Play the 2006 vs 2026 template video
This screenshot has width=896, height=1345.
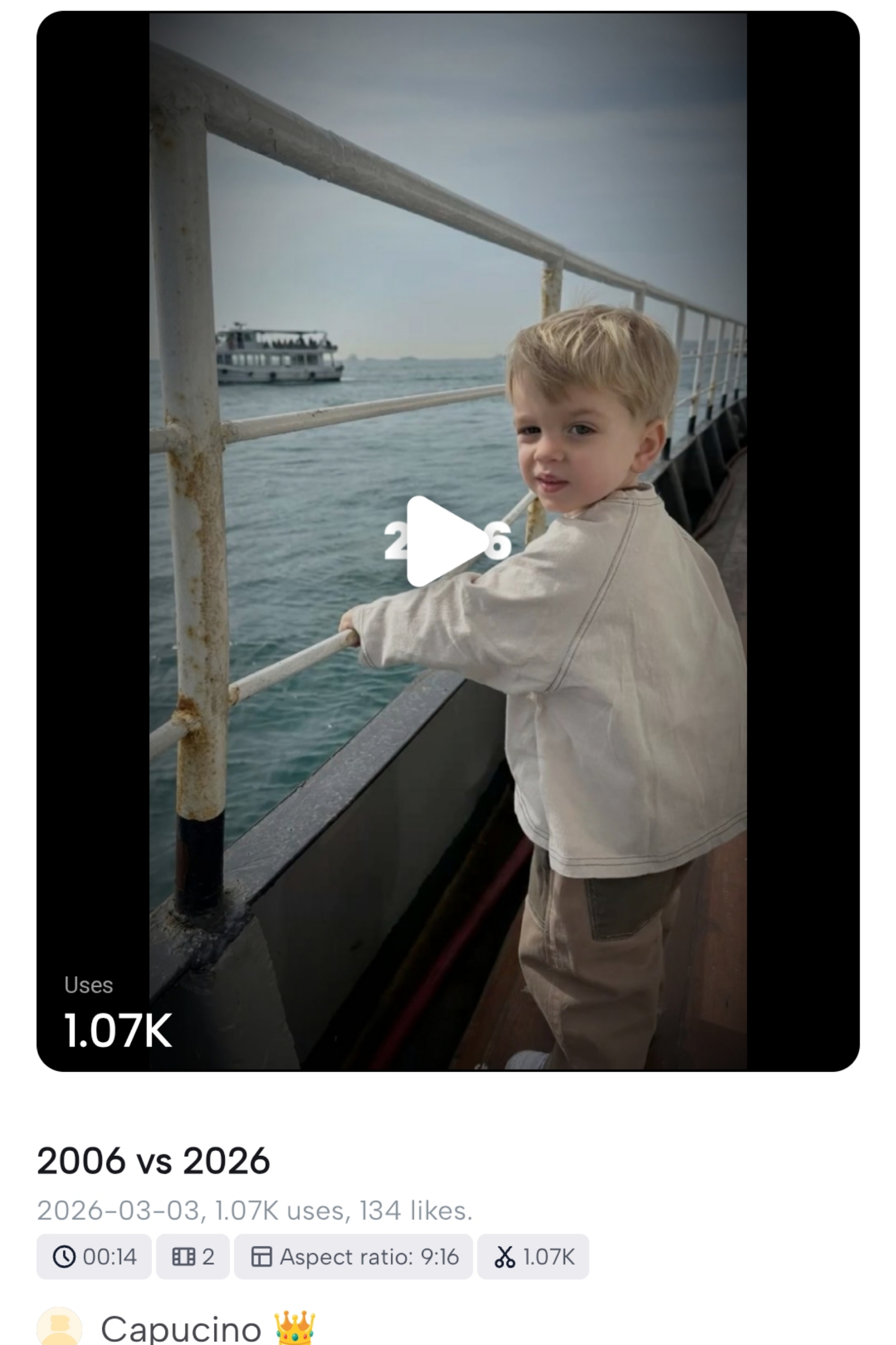441,541
